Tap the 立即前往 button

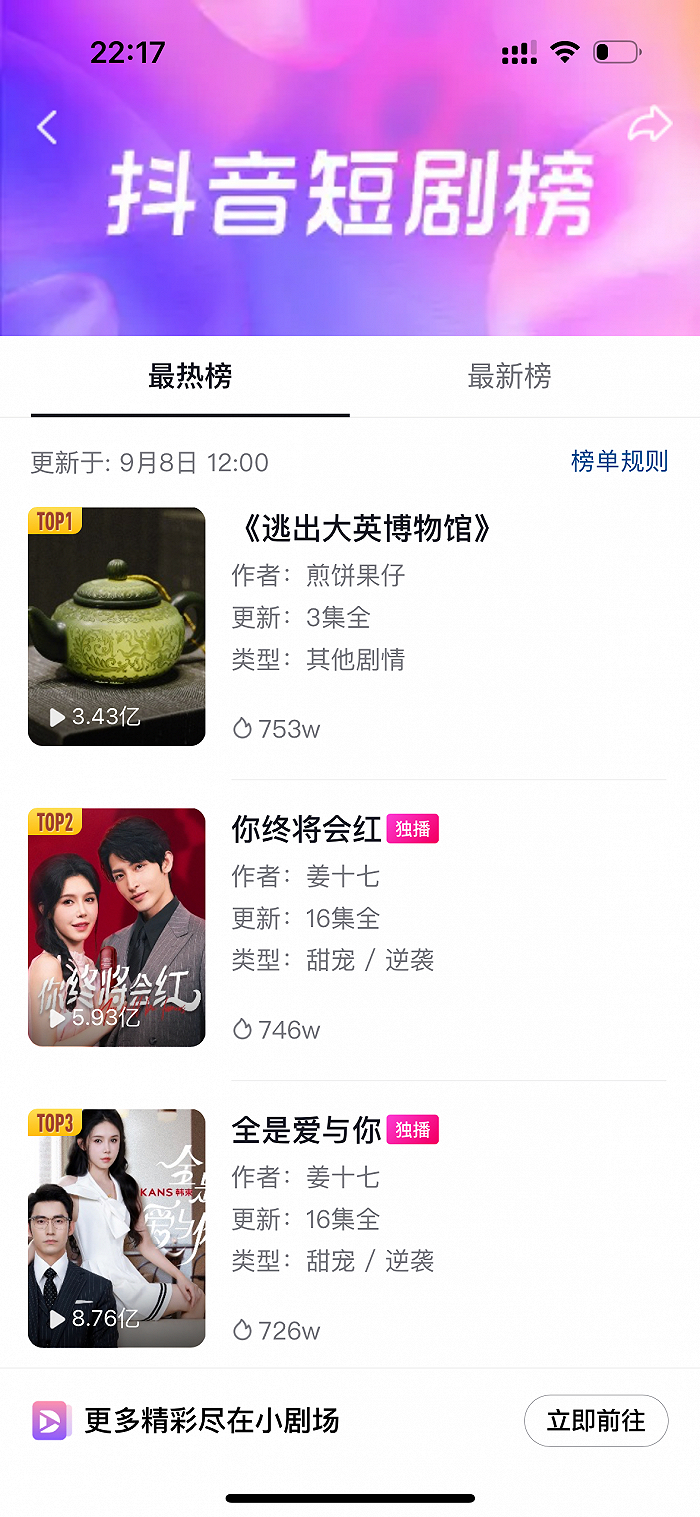click(x=596, y=1420)
